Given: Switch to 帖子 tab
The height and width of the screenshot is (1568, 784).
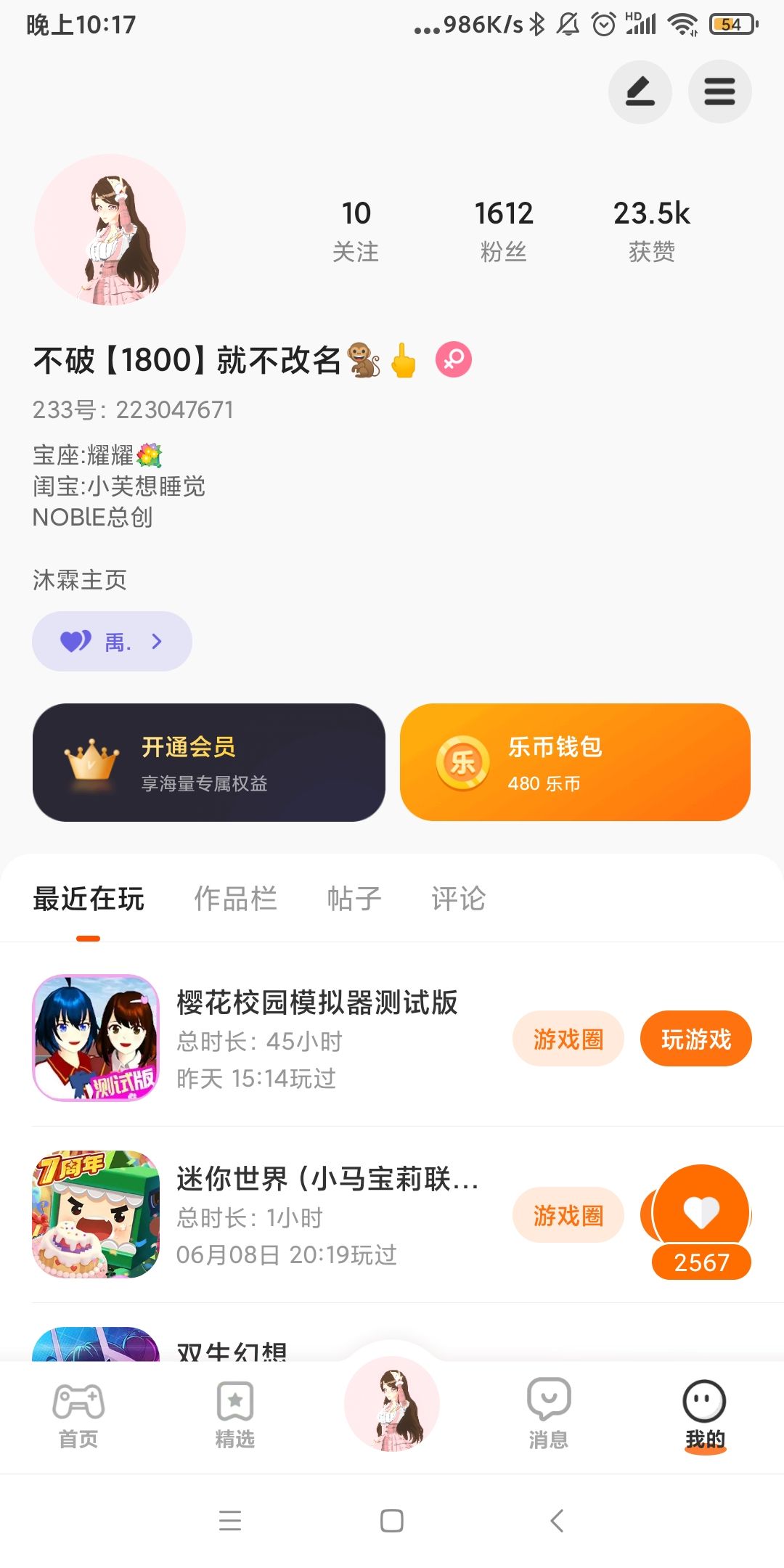Looking at the screenshot, I should (354, 899).
